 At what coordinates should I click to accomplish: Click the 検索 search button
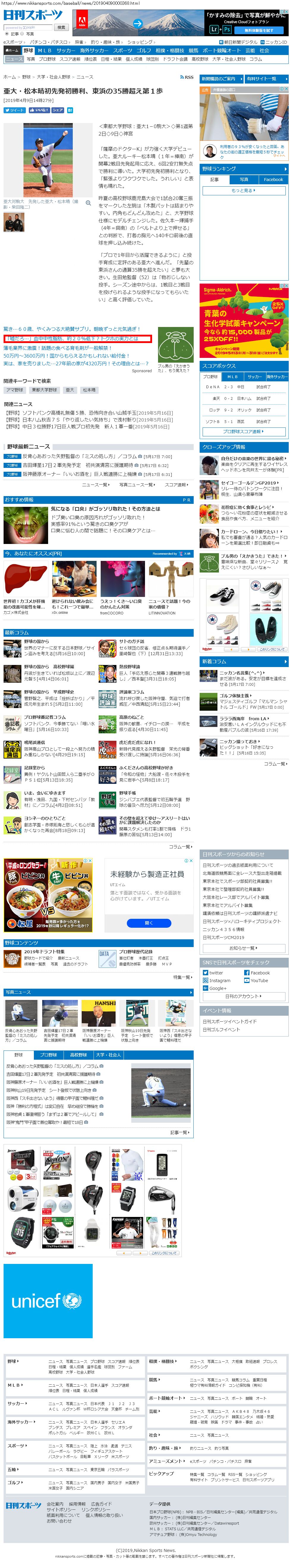(61, 27)
